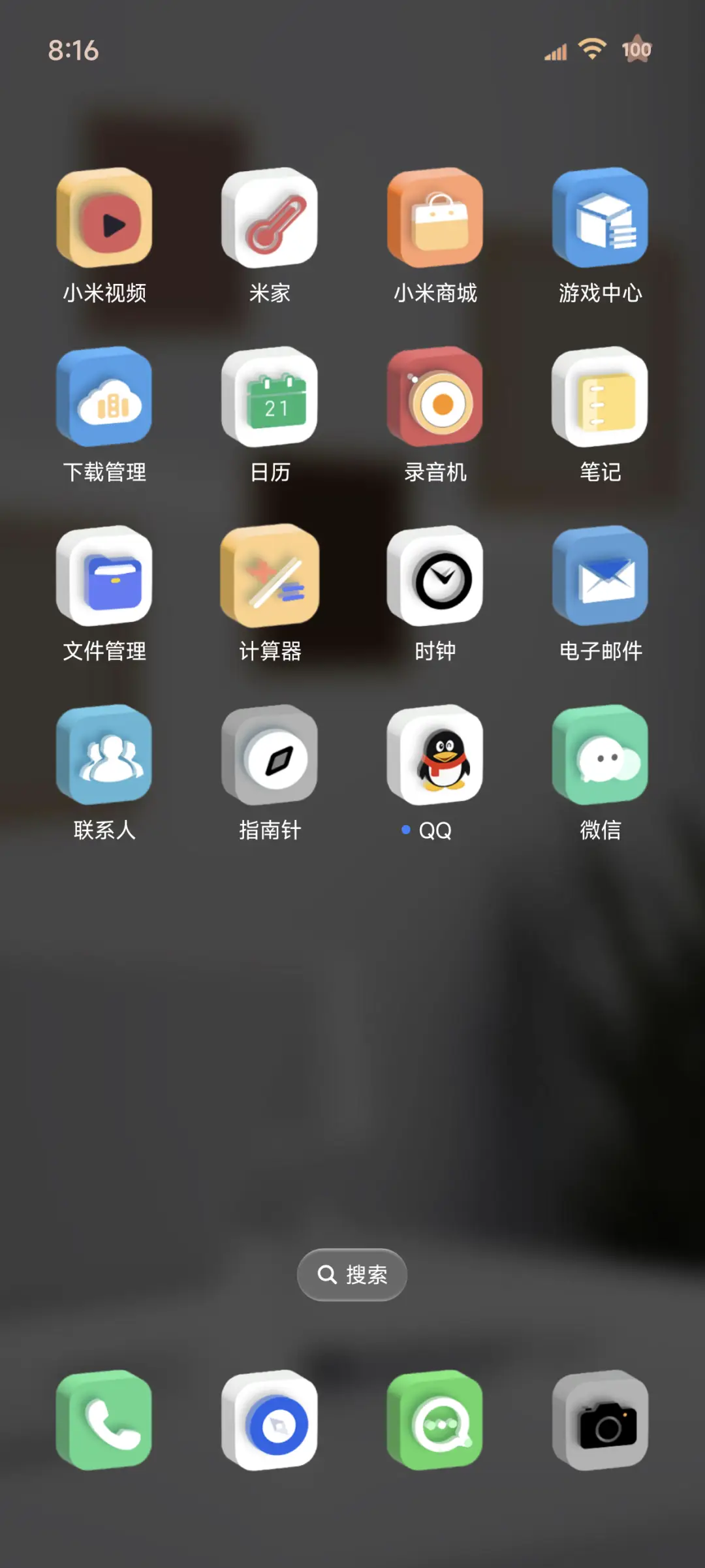Open the 笔记 notes app

click(x=600, y=398)
